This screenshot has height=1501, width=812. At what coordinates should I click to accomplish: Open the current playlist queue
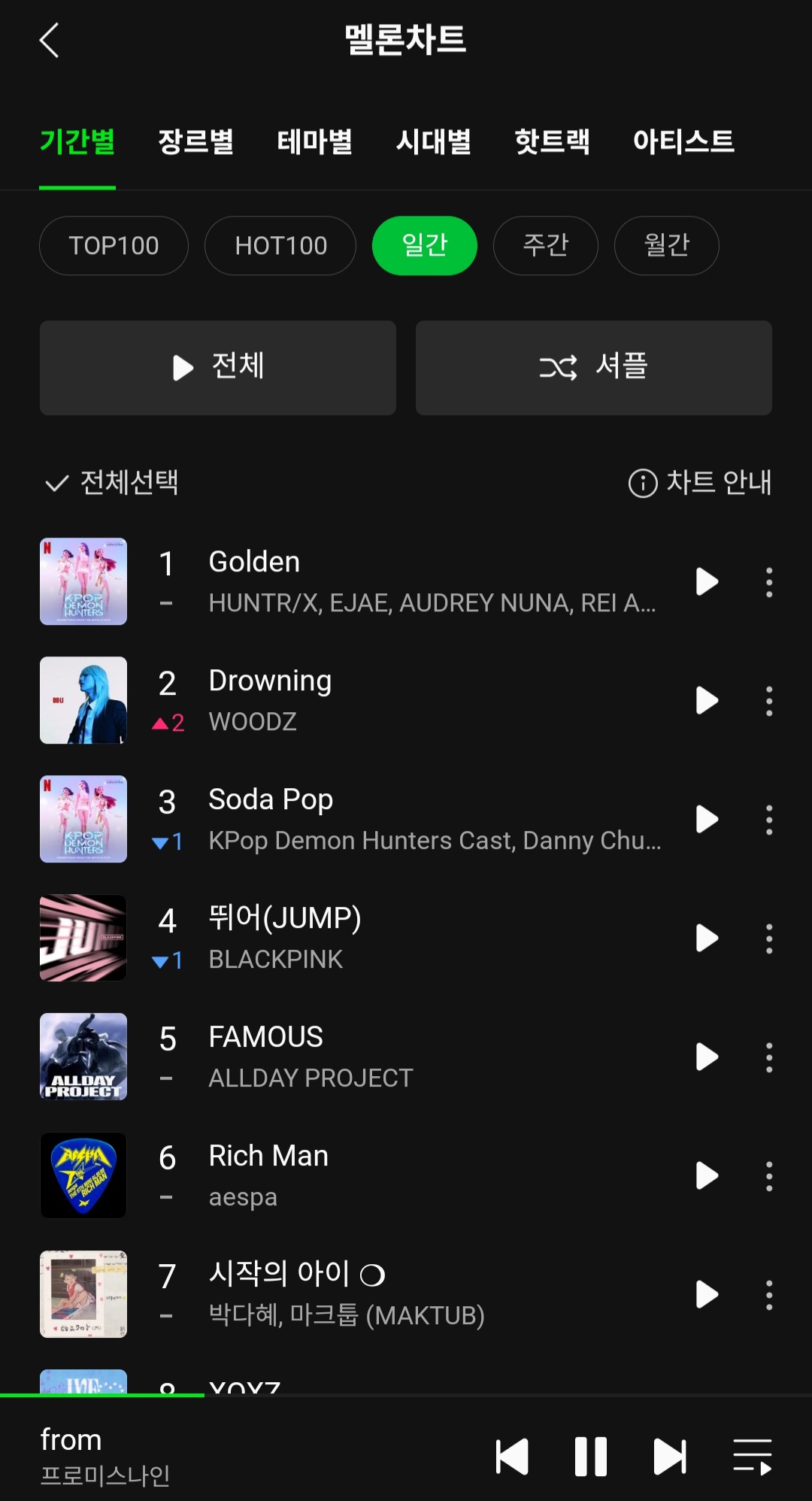click(x=752, y=1457)
